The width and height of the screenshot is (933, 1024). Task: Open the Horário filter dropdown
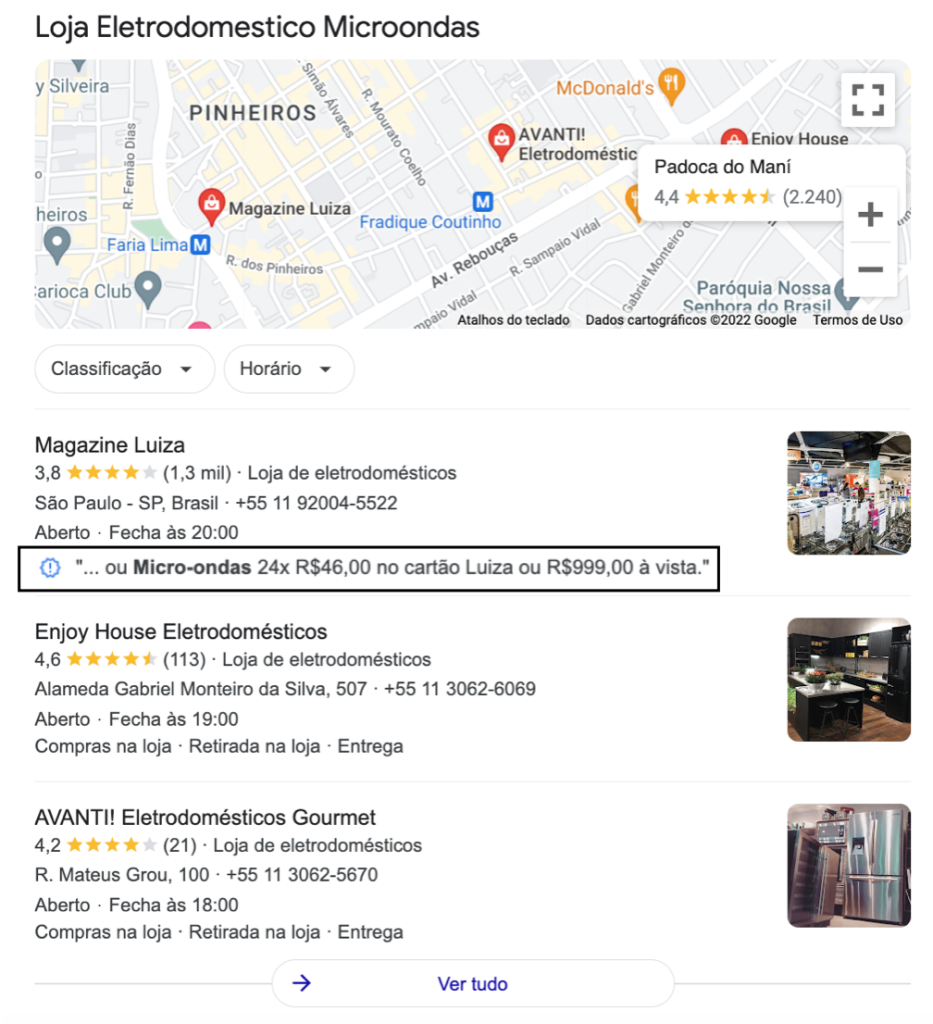pyautogui.click(x=288, y=369)
